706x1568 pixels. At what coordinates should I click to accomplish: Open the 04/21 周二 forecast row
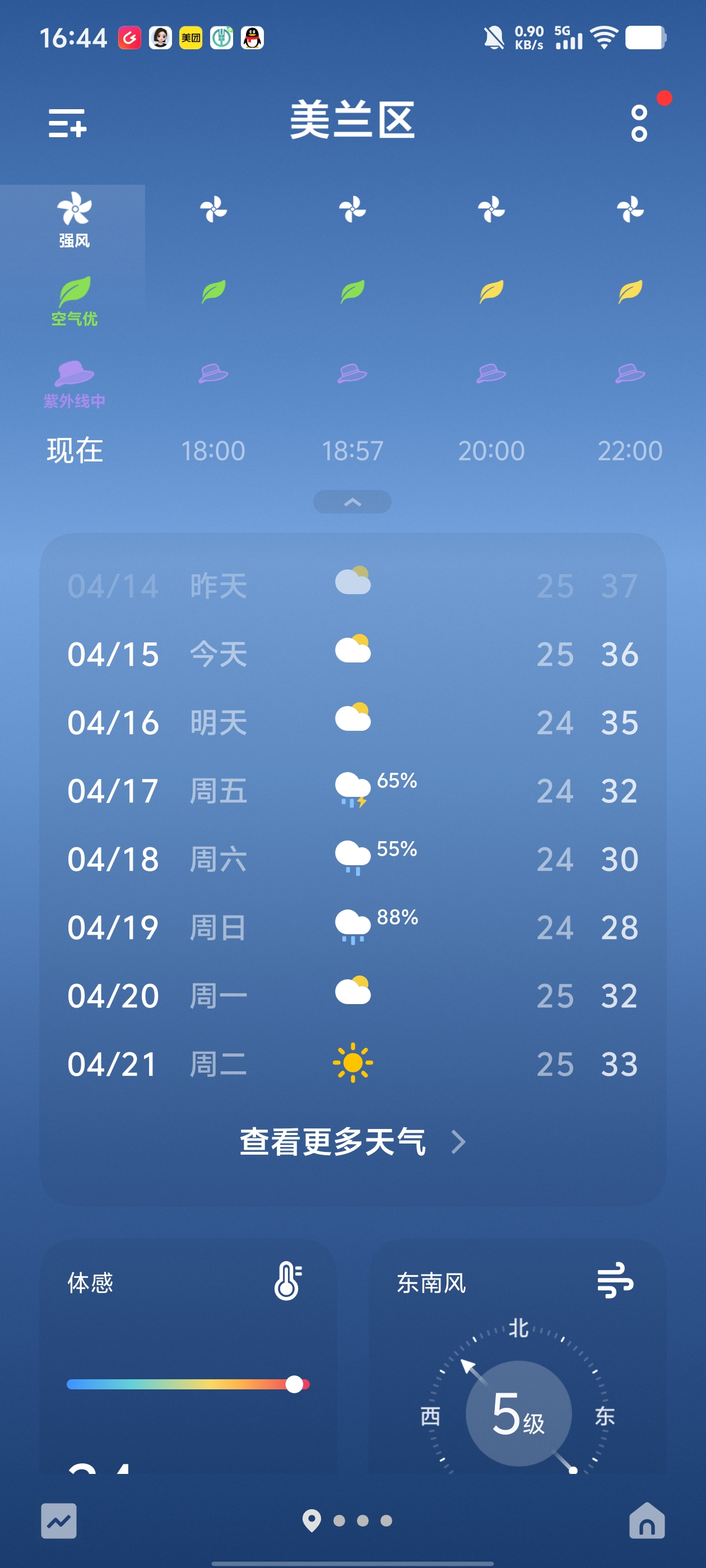[x=352, y=1064]
